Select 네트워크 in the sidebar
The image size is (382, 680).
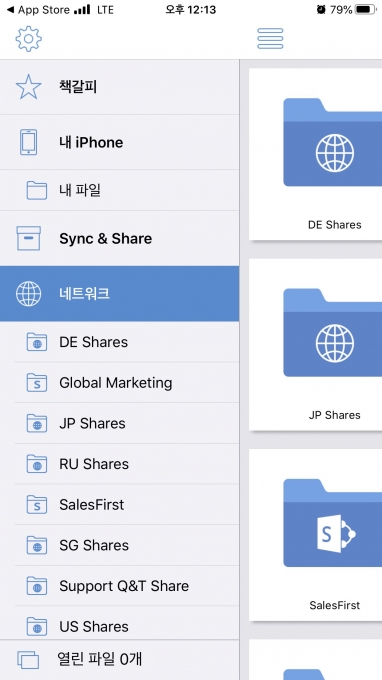point(119,294)
